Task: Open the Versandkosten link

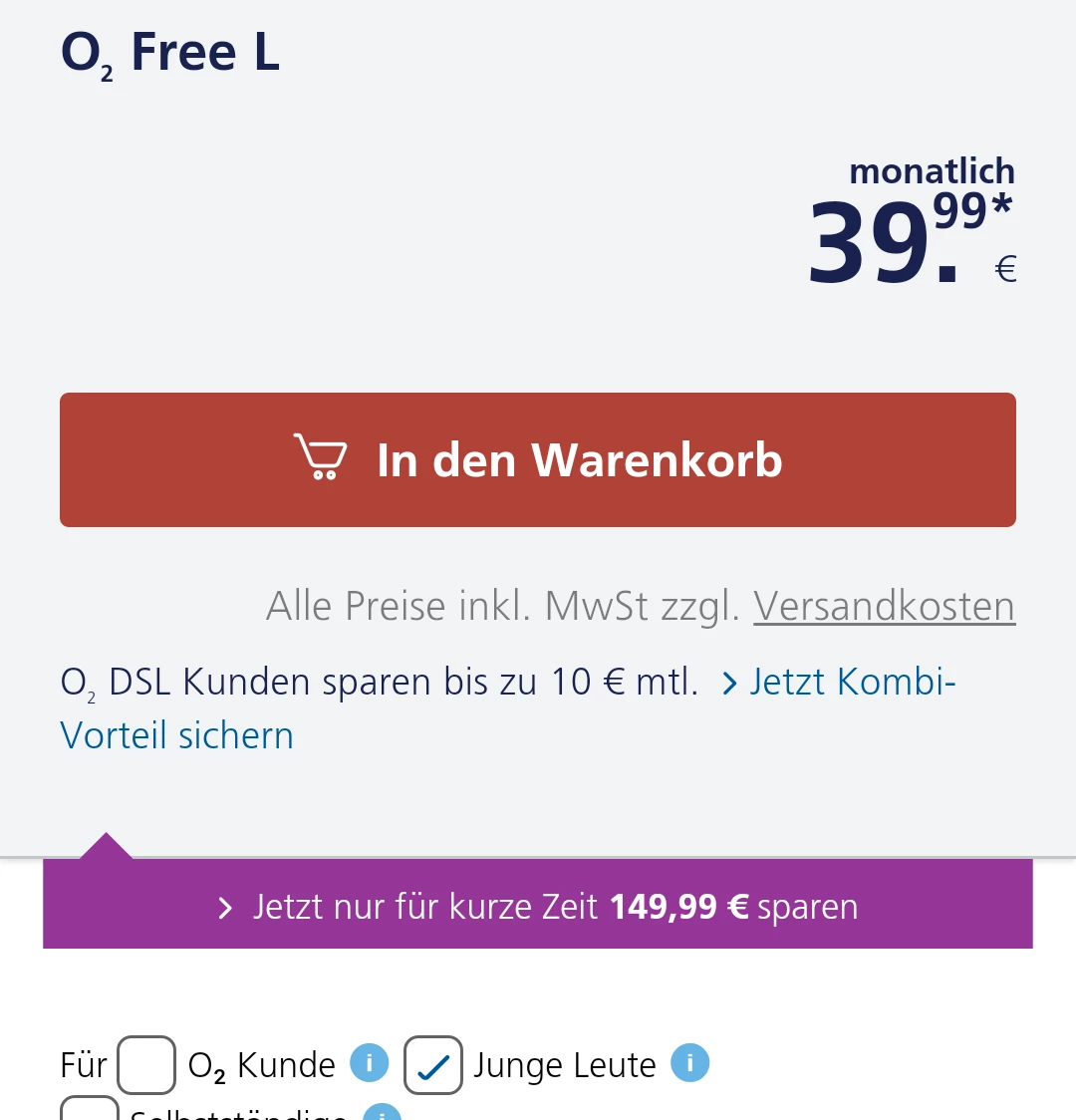Action: click(884, 606)
